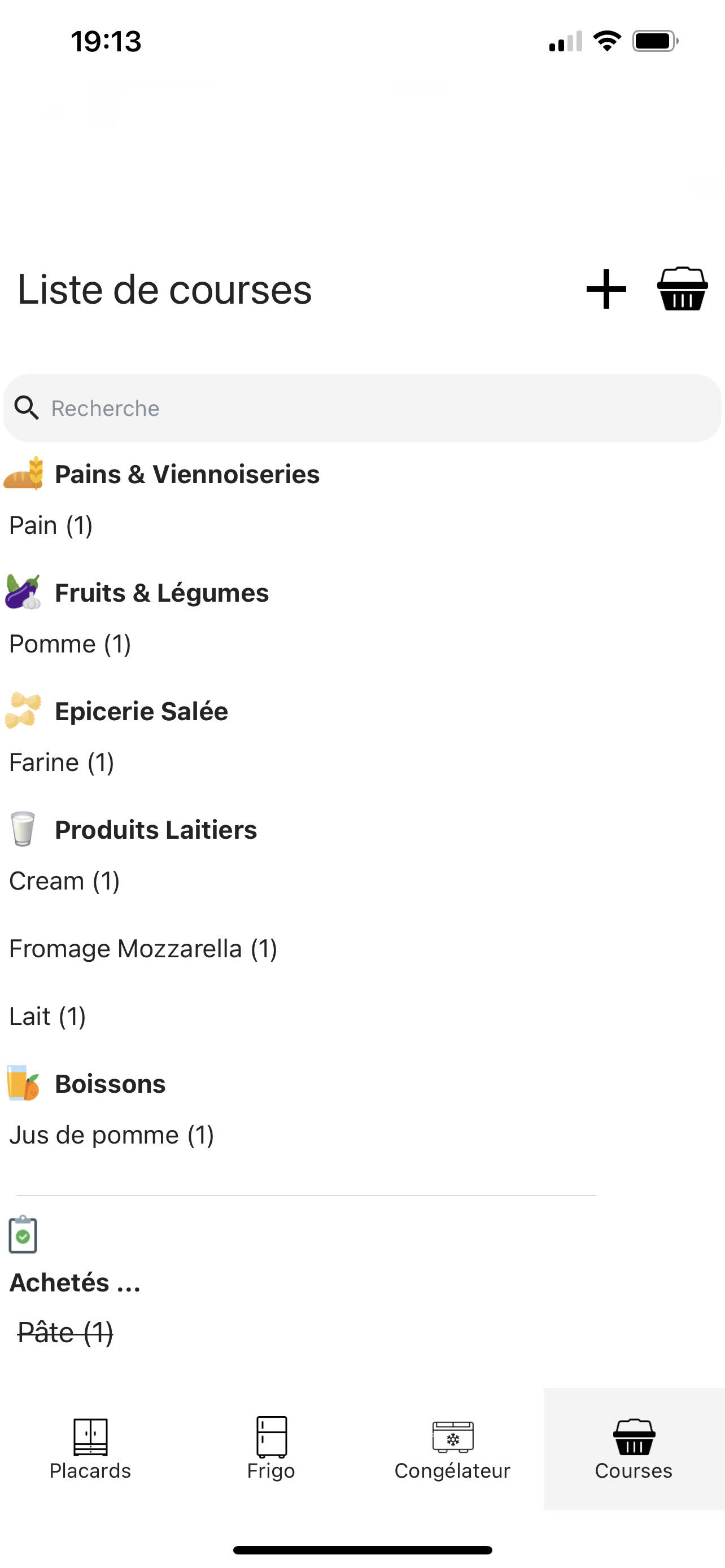Open the basket icon beside the plus
This screenshot has width=725, height=1568.
pyautogui.click(x=682, y=289)
